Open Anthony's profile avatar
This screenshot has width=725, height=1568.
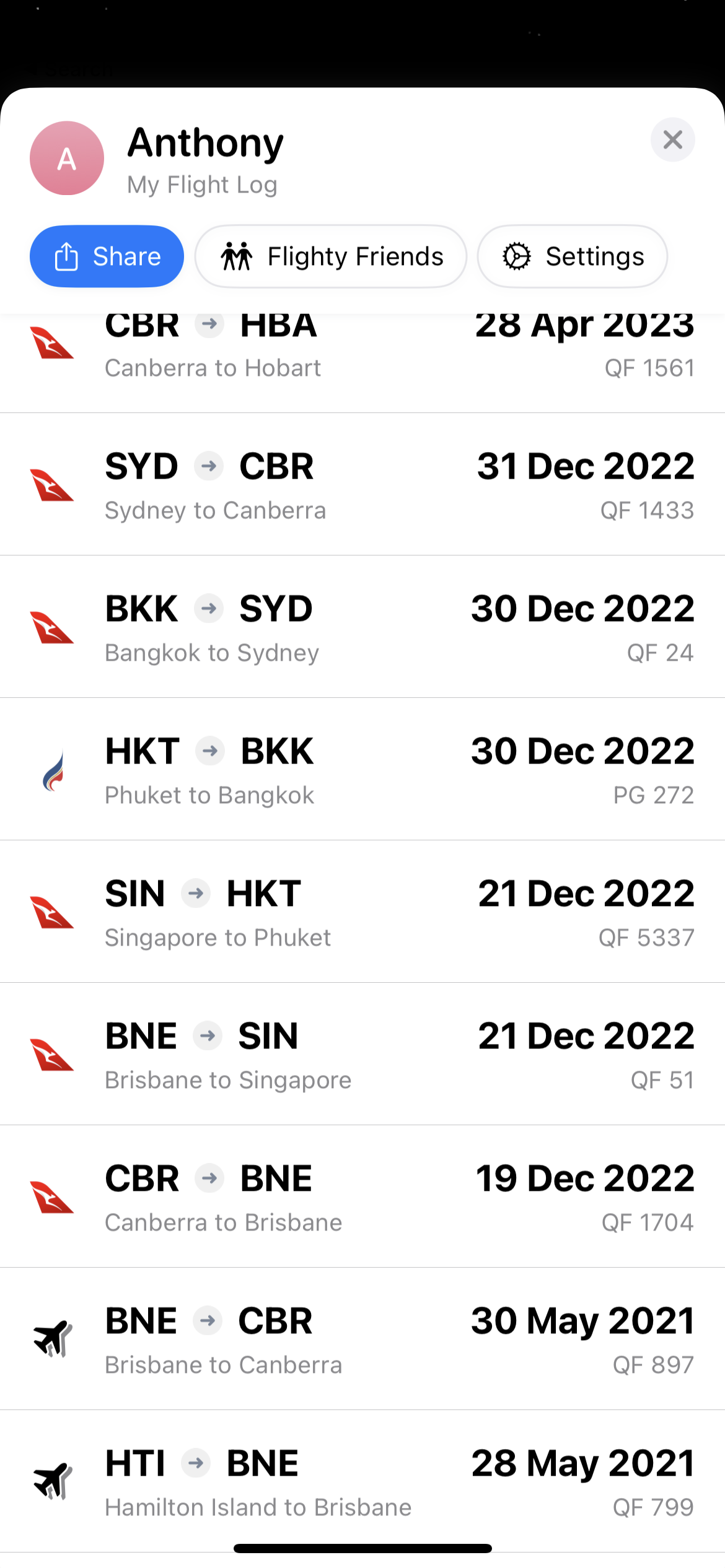click(66, 158)
